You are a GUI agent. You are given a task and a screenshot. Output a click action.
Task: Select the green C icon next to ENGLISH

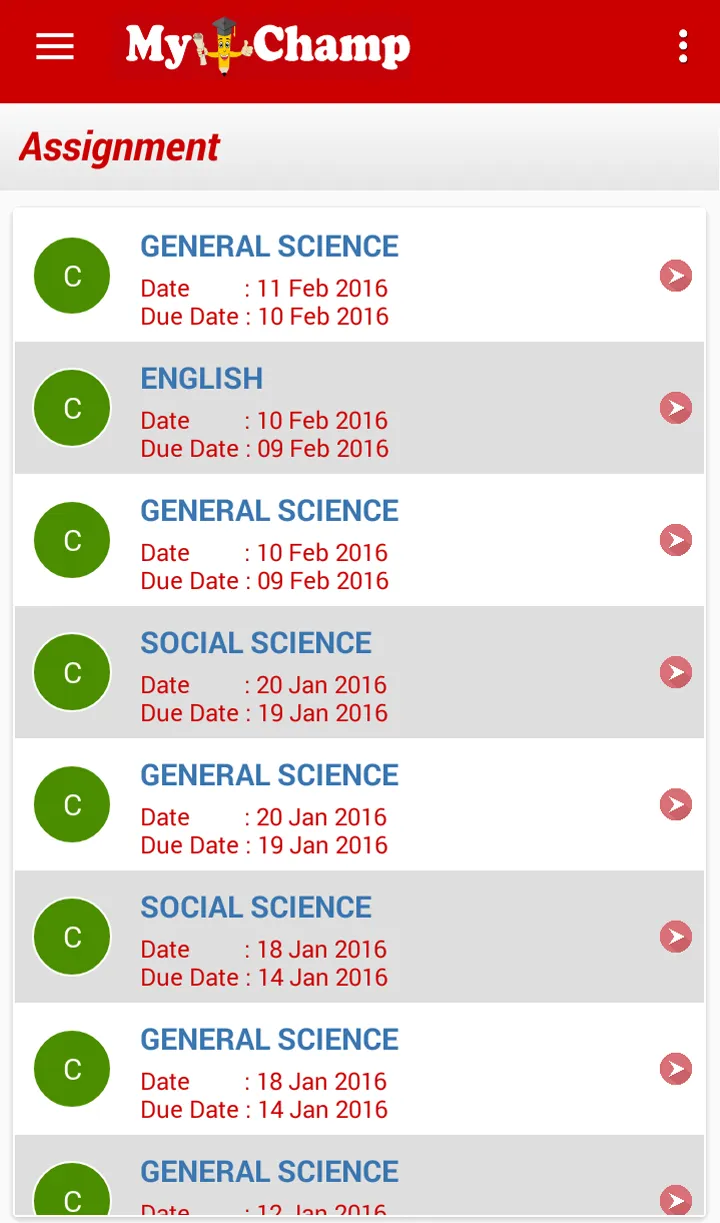[x=71, y=407]
